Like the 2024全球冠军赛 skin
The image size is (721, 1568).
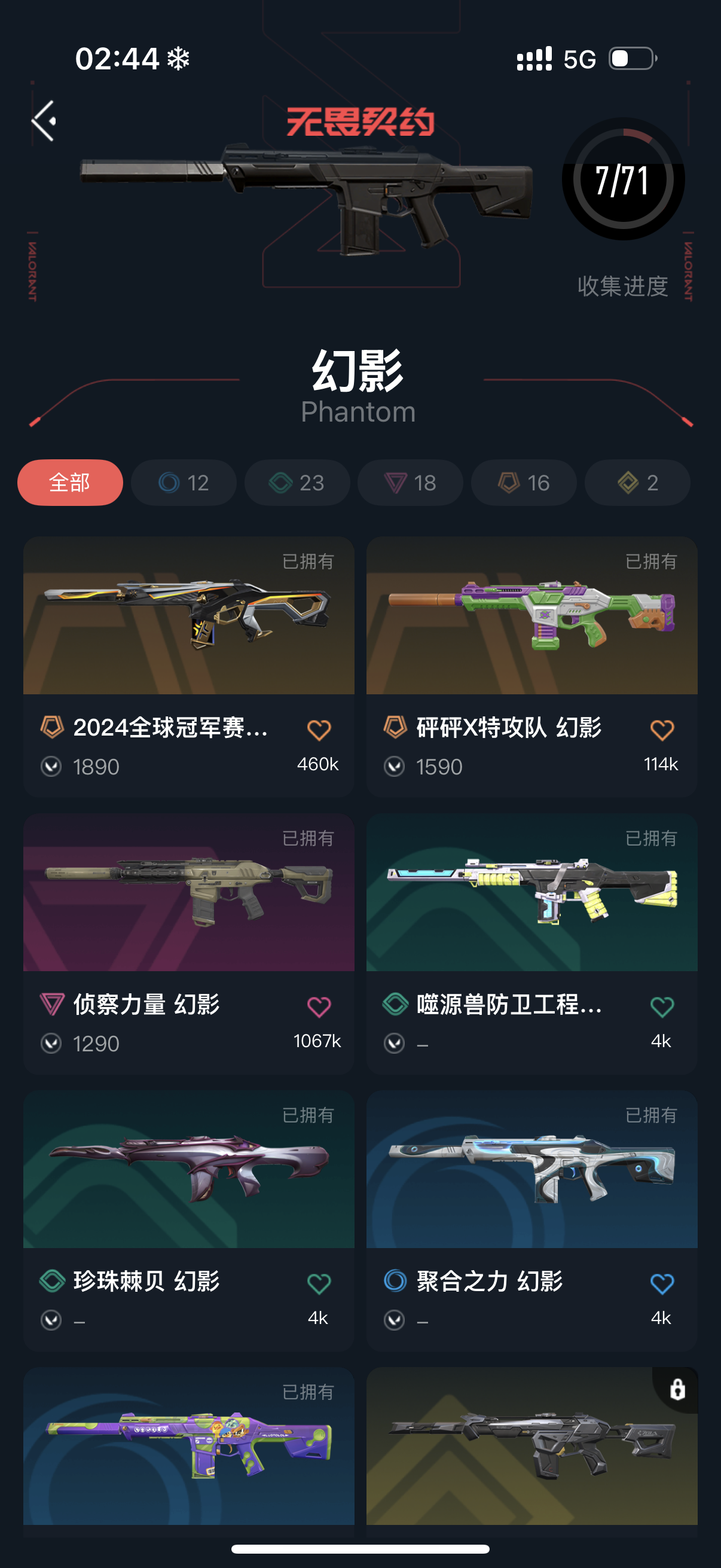(319, 730)
